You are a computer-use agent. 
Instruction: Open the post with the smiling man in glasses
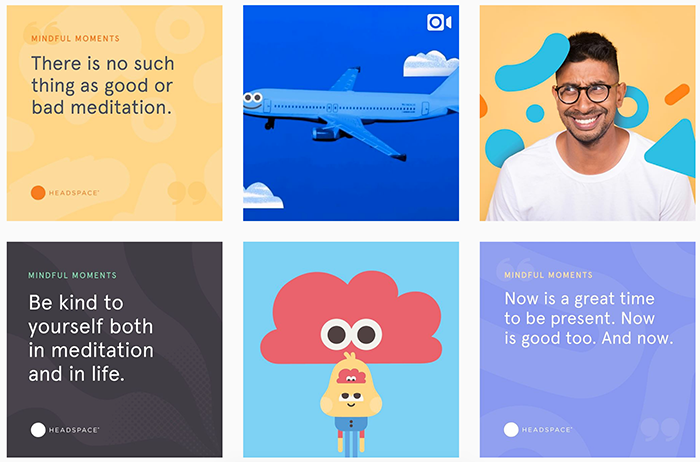(587, 113)
